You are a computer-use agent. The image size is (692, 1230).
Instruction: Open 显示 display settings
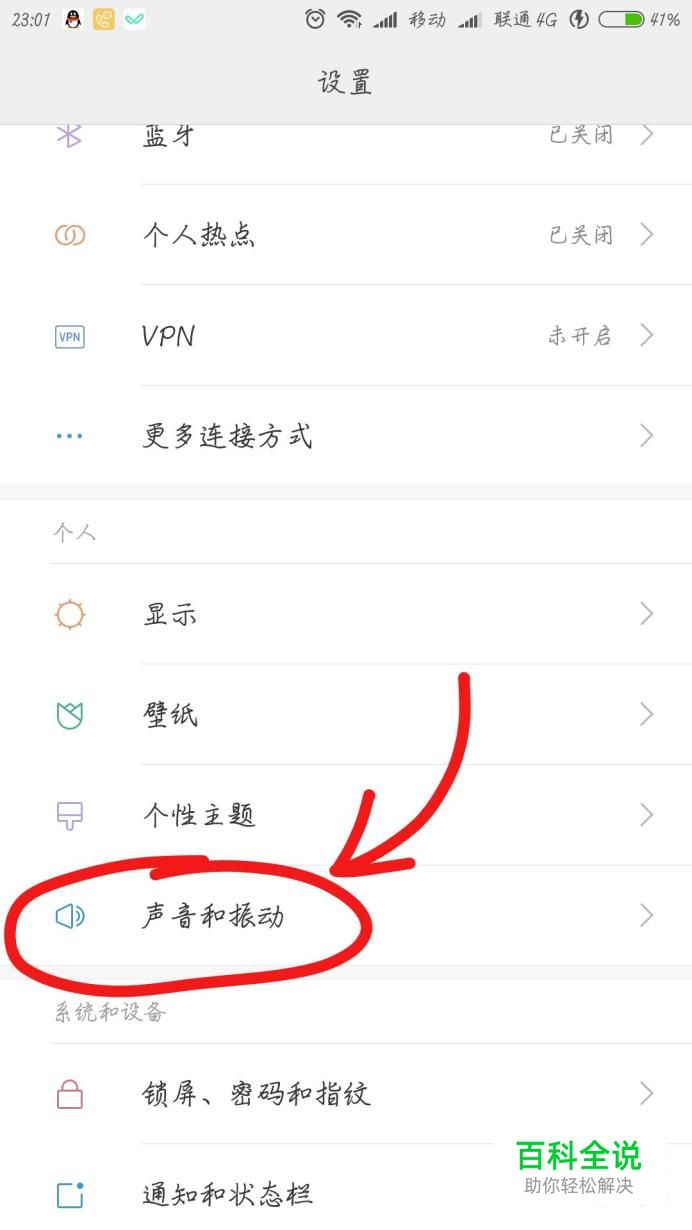tap(346, 614)
